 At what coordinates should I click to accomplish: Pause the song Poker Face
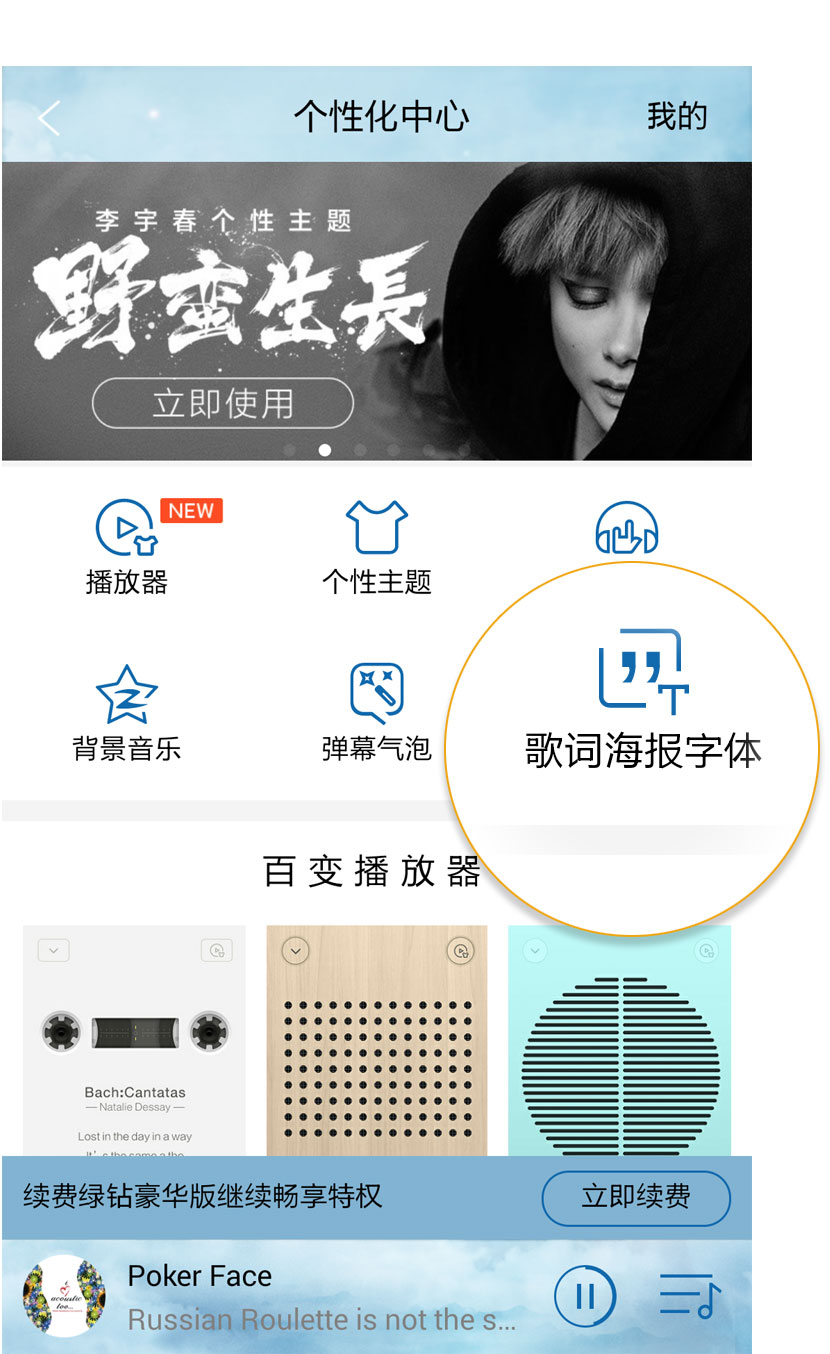tap(585, 1297)
